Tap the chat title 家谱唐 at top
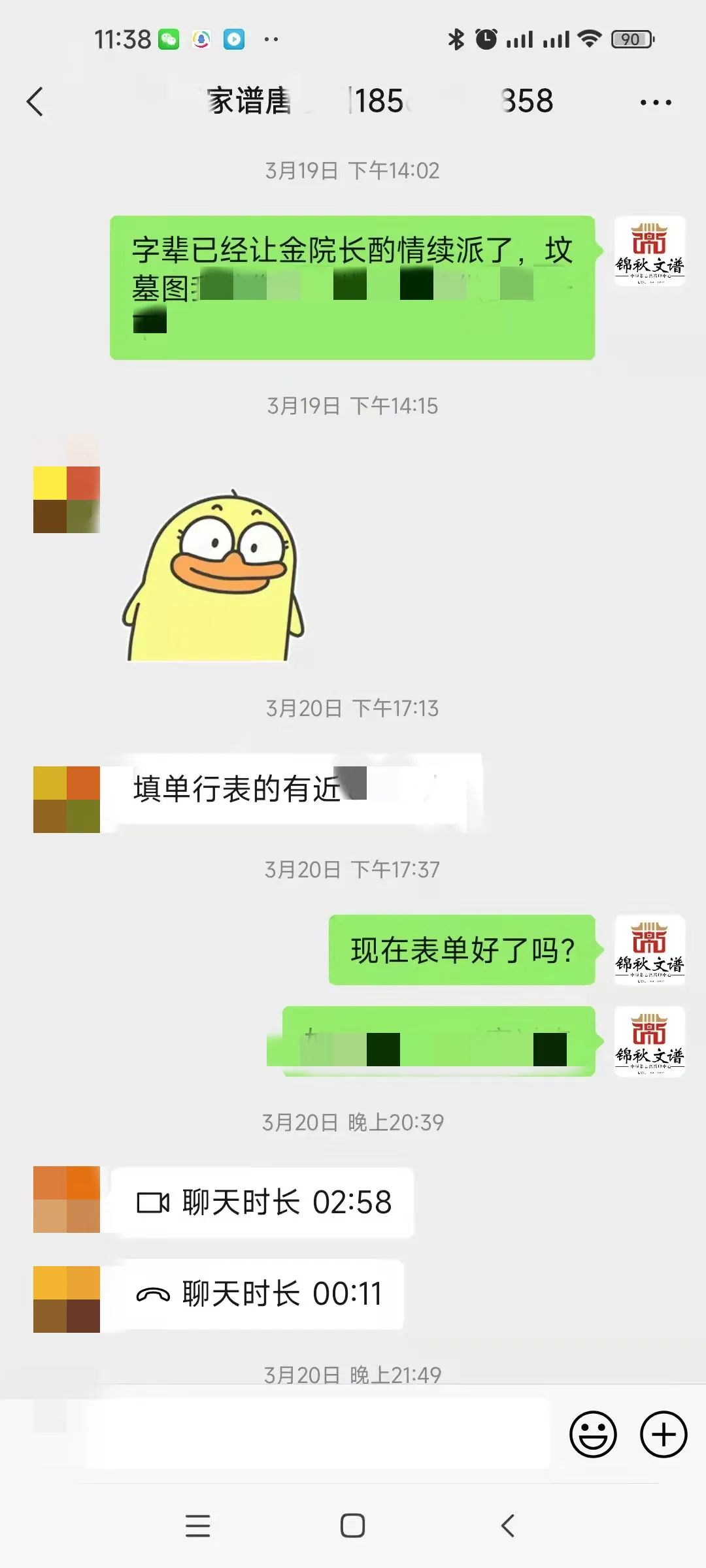 (x=248, y=101)
